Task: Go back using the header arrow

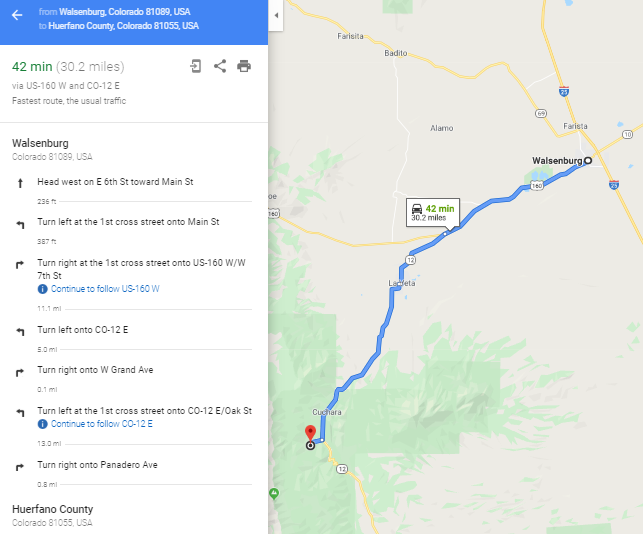Action: (x=17, y=16)
